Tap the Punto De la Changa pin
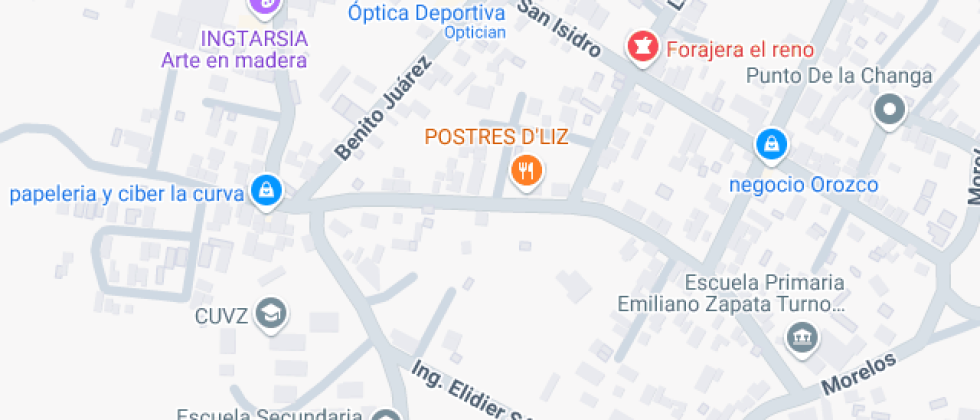The height and width of the screenshot is (420, 980). point(888,110)
